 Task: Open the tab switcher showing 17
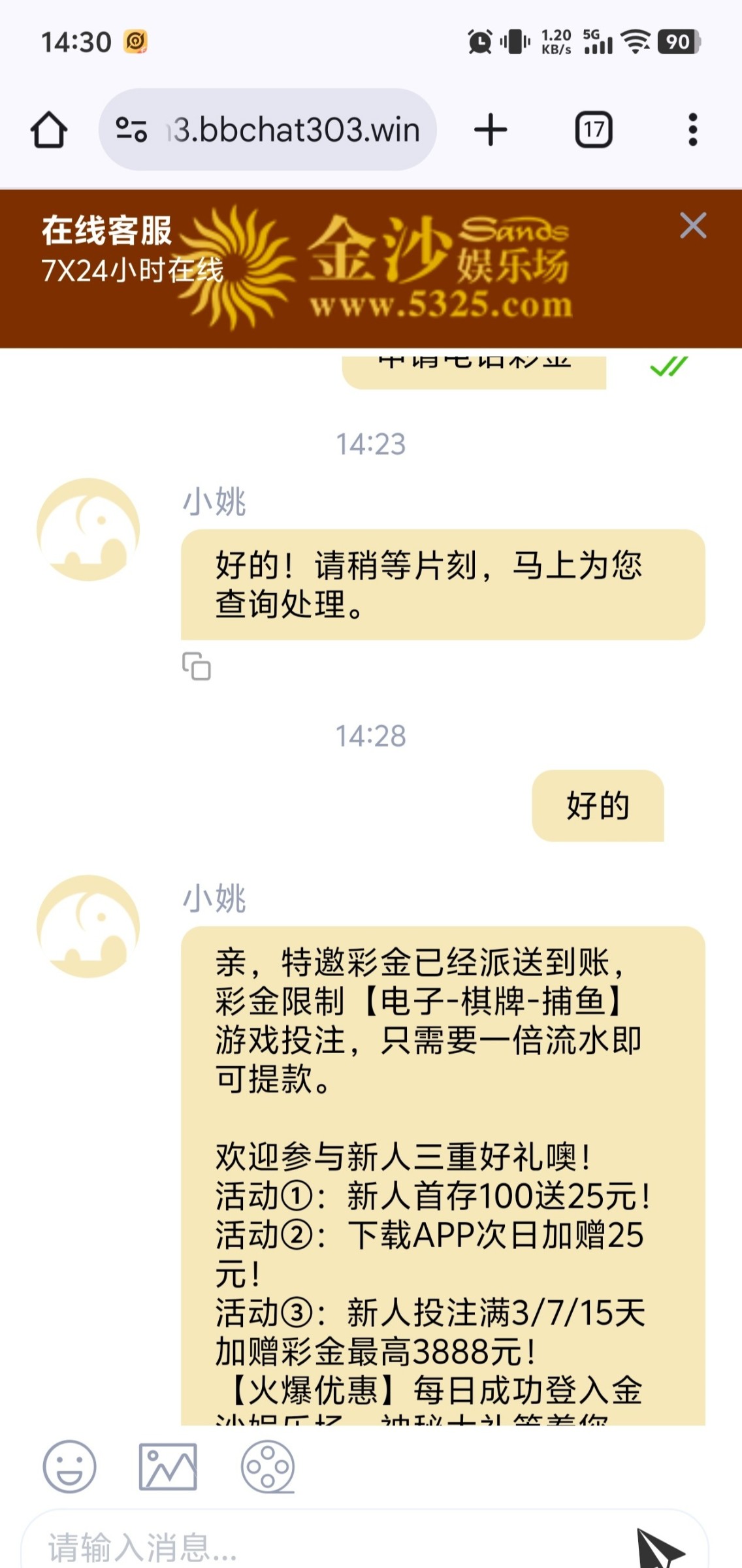click(593, 129)
